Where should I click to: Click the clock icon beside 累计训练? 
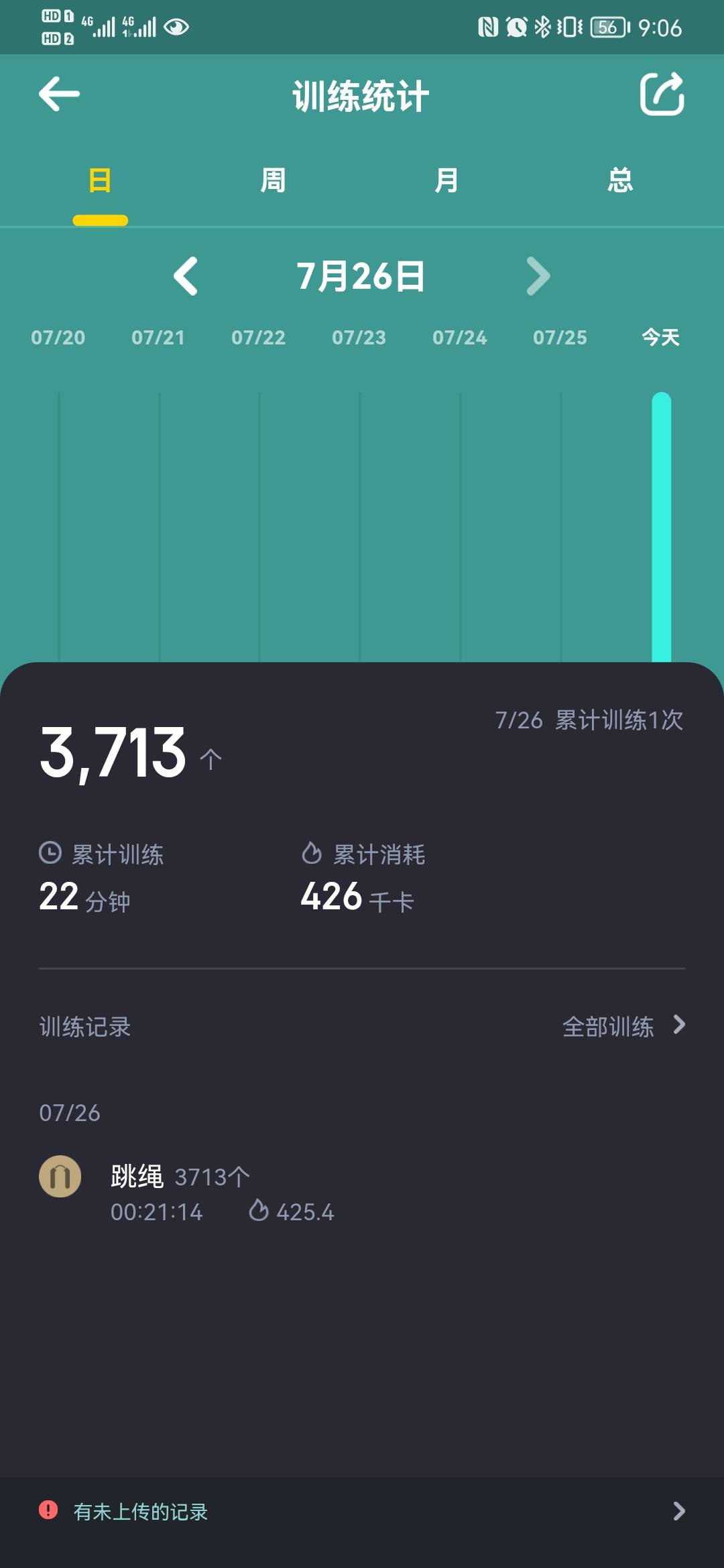click(x=52, y=854)
